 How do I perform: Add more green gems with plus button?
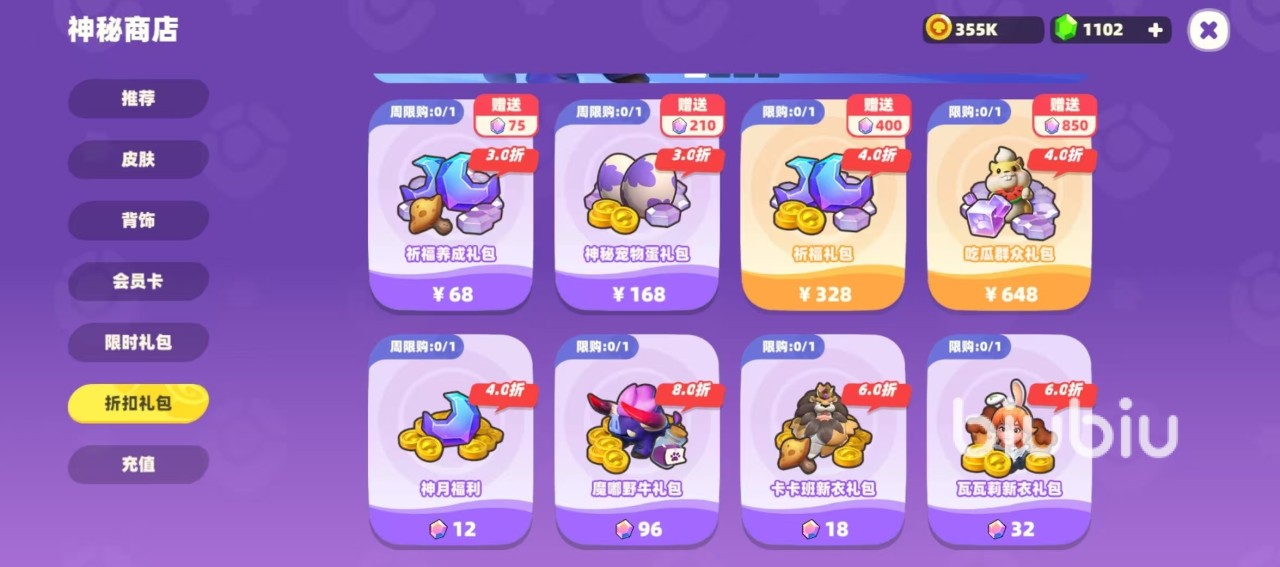click(x=1155, y=30)
